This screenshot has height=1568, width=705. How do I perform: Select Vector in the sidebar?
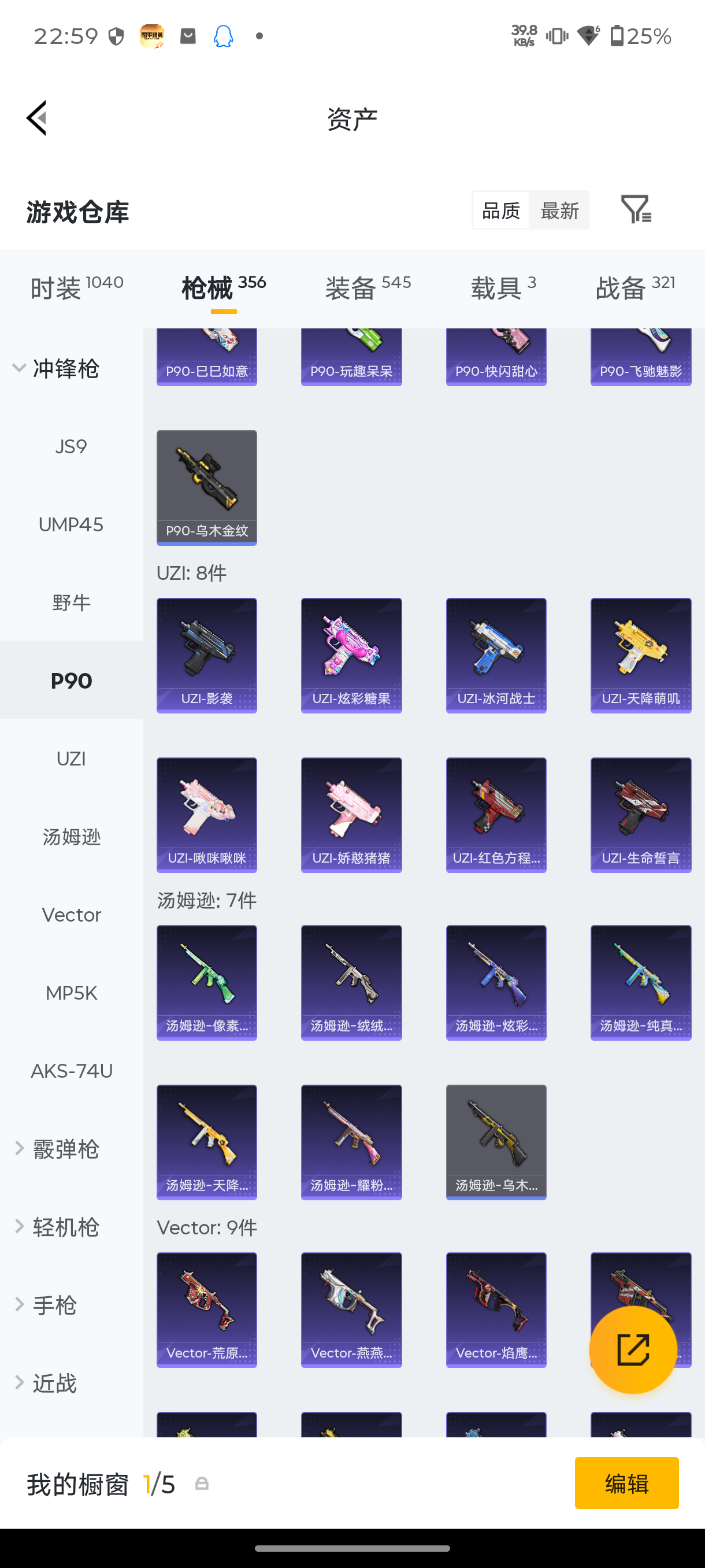tap(71, 914)
